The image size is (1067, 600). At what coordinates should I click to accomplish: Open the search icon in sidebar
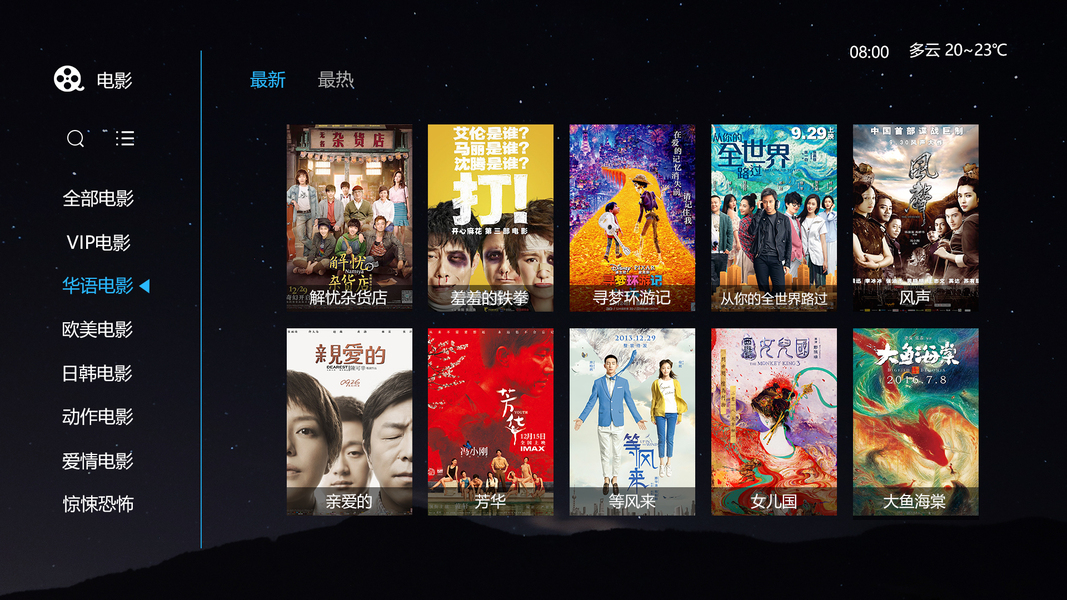coord(76,139)
